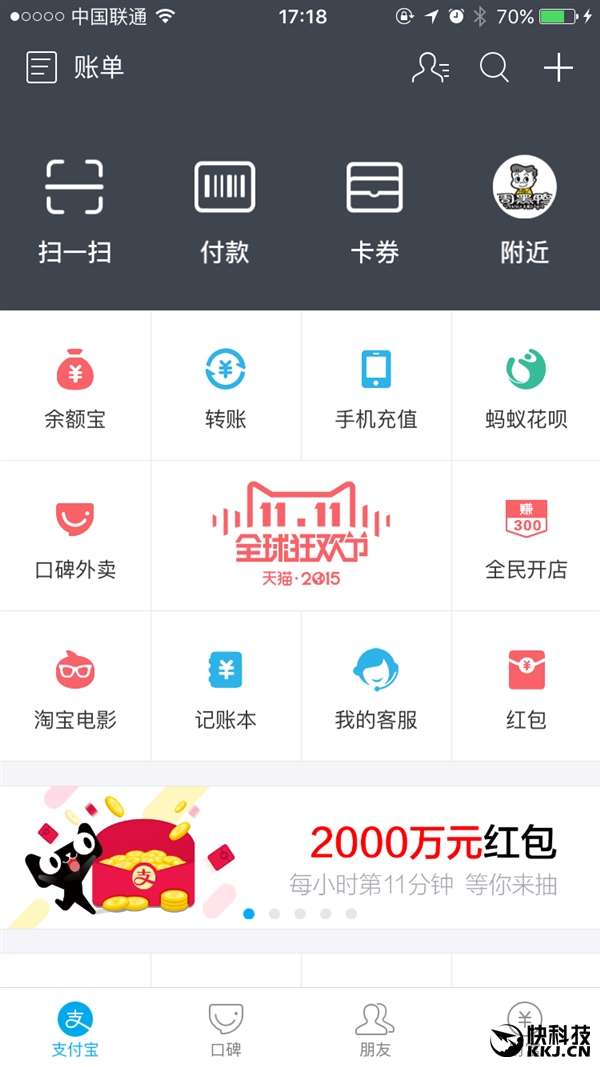This screenshot has height=1067, width=600.
Task: Switch to the 口碑 tab
Action: pos(226,1029)
